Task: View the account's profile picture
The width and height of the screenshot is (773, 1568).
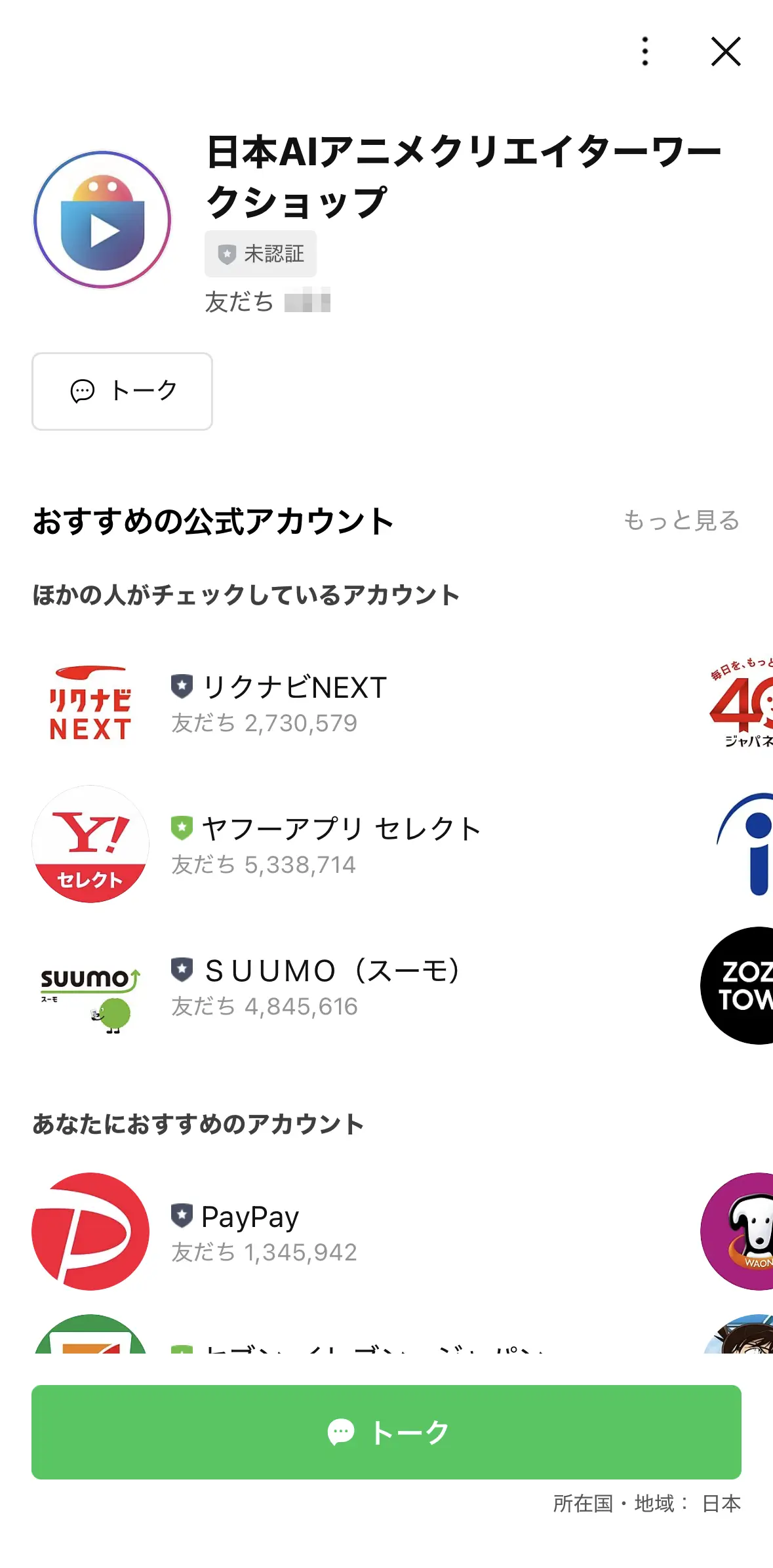Action: coord(102,220)
